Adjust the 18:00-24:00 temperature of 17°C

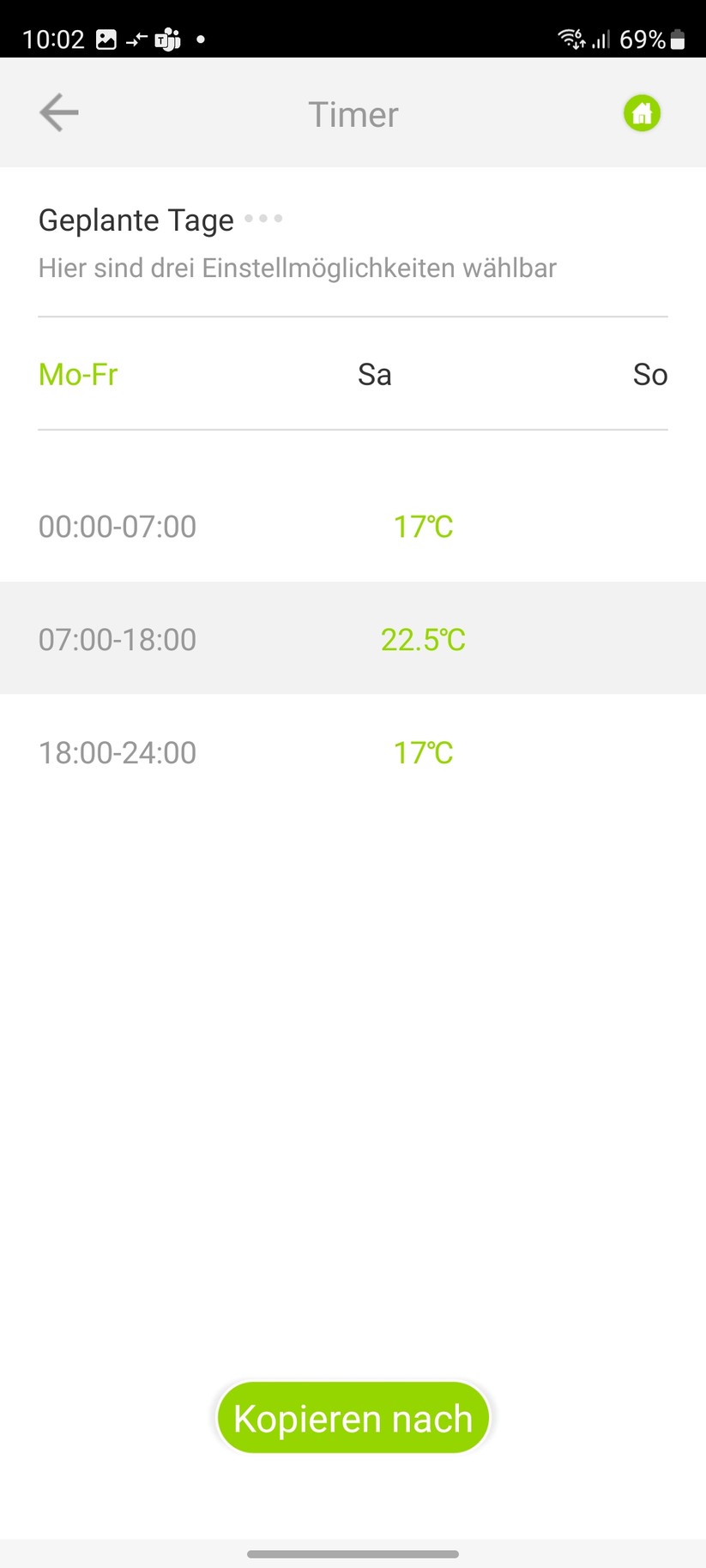(x=423, y=752)
